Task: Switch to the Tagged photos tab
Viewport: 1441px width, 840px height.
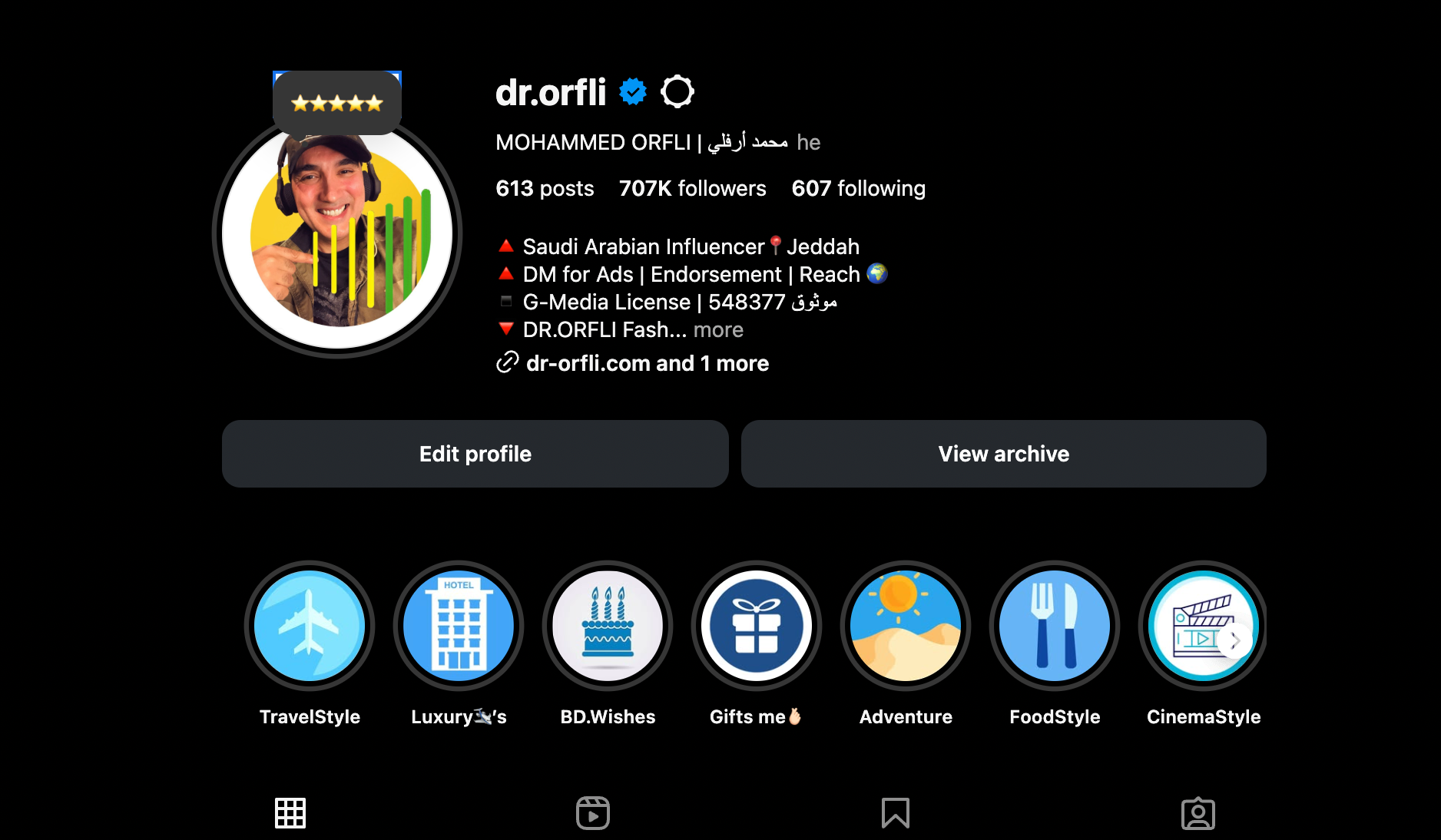Action: pos(1198,813)
